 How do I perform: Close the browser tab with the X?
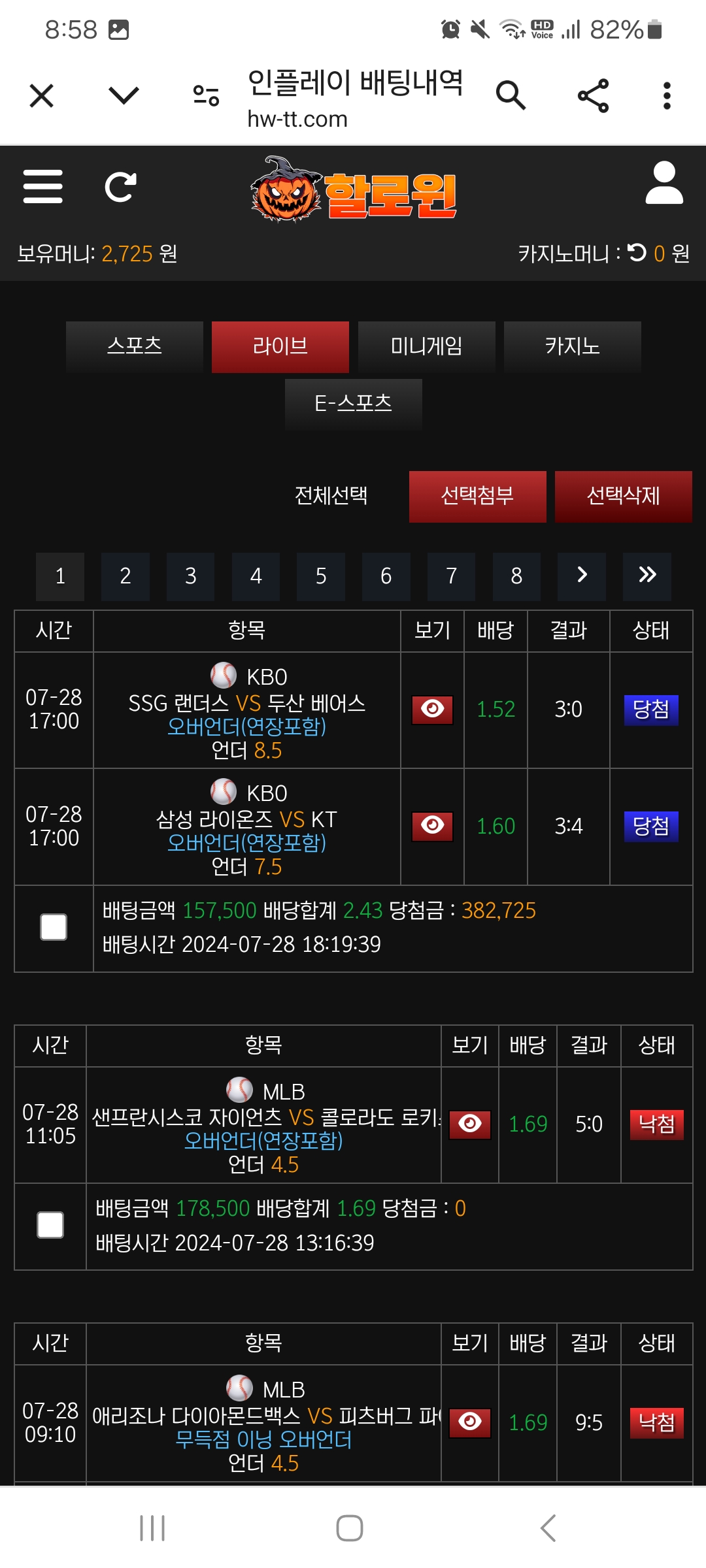42,96
